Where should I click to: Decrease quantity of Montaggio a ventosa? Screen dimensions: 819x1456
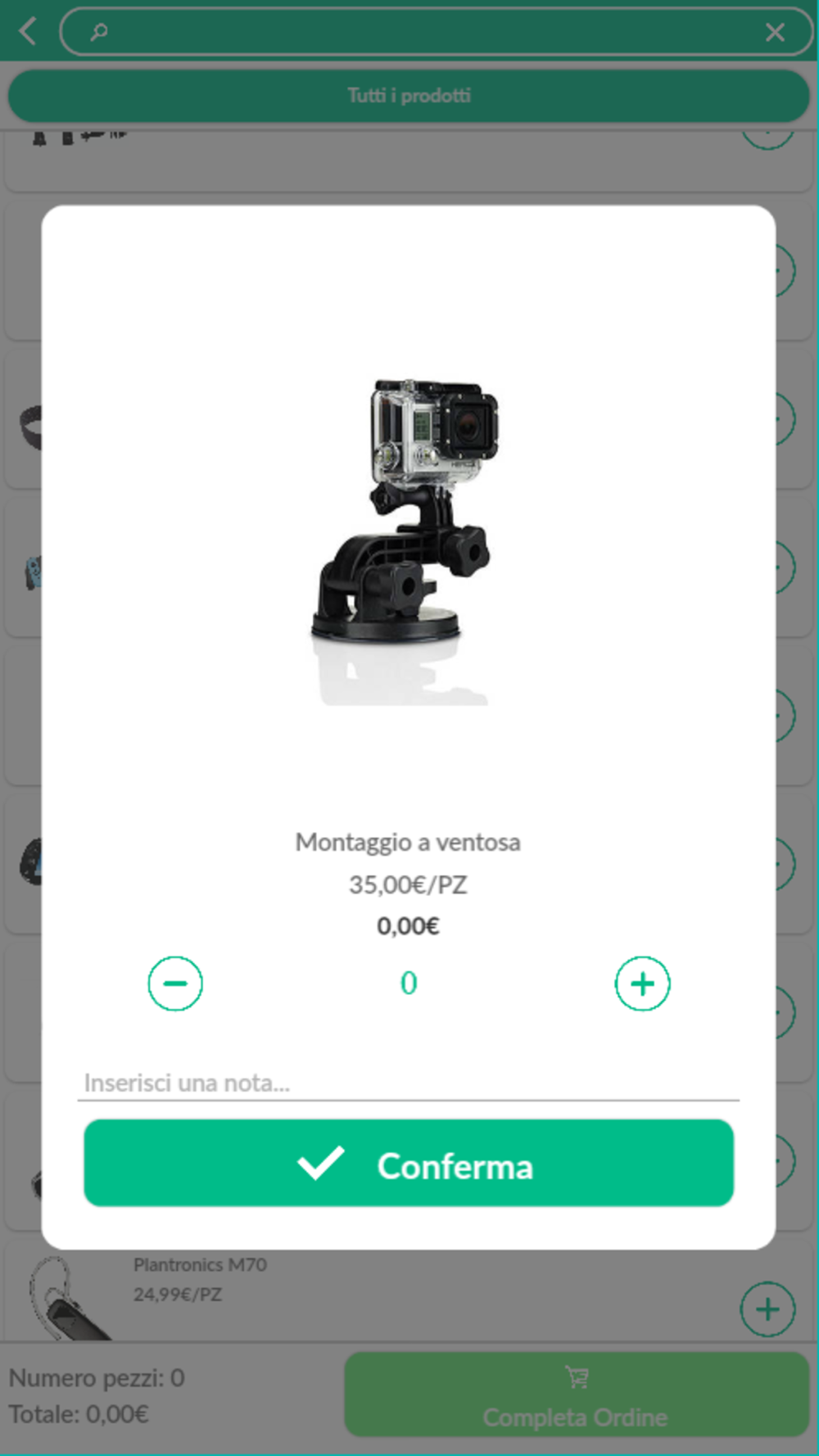click(175, 983)
